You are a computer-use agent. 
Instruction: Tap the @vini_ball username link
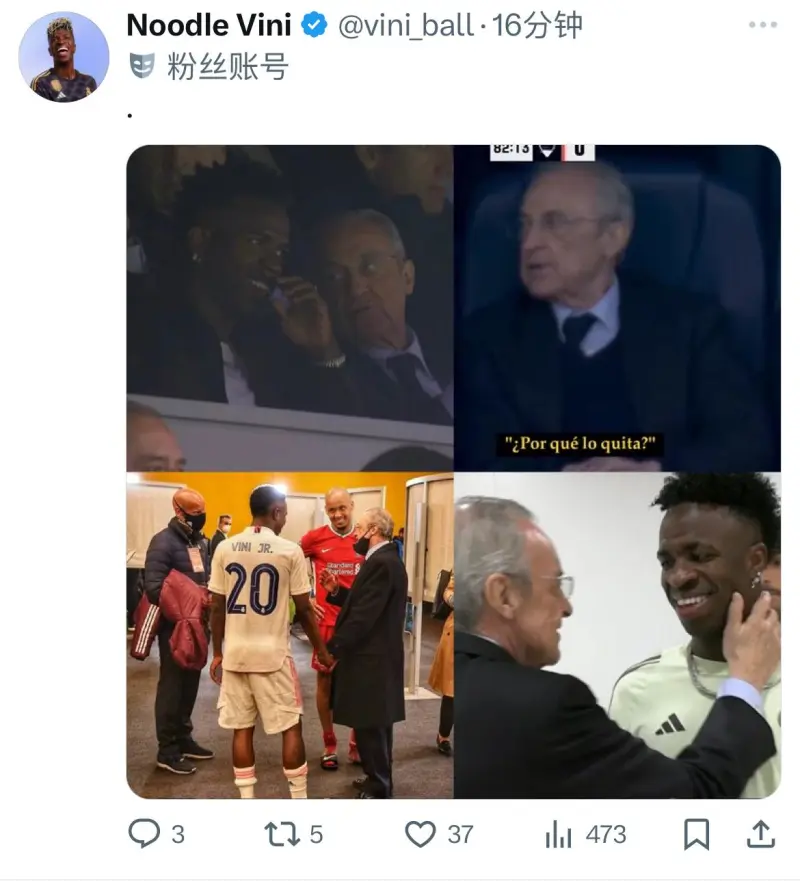coord(407,25)
